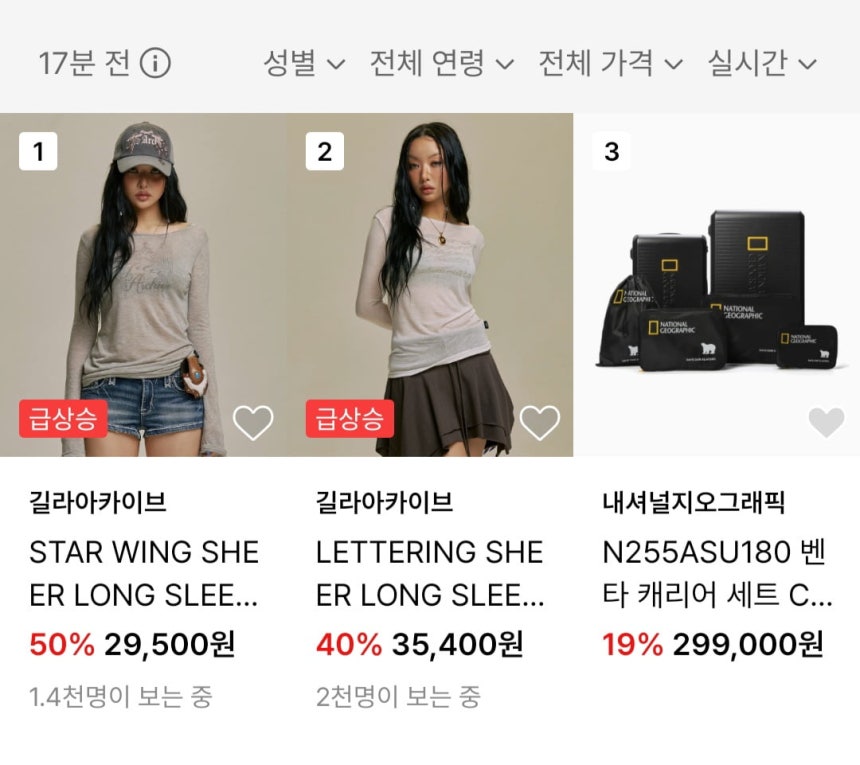Open rank 1 STAR WING product
The image size is (860, 765).
[x=143, y=285]
